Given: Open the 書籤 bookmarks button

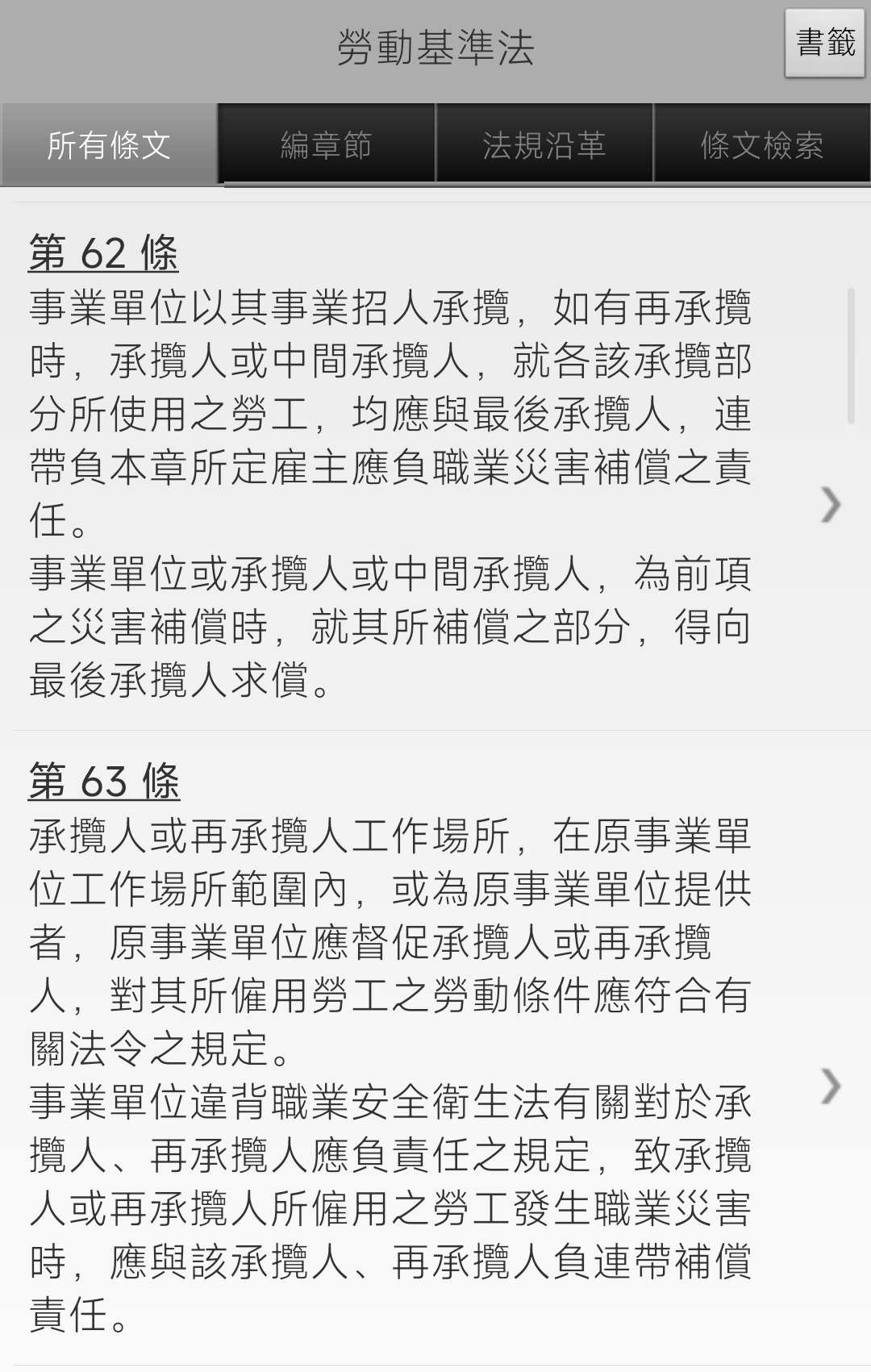Looking at the screenshot, I should [824, 43].
